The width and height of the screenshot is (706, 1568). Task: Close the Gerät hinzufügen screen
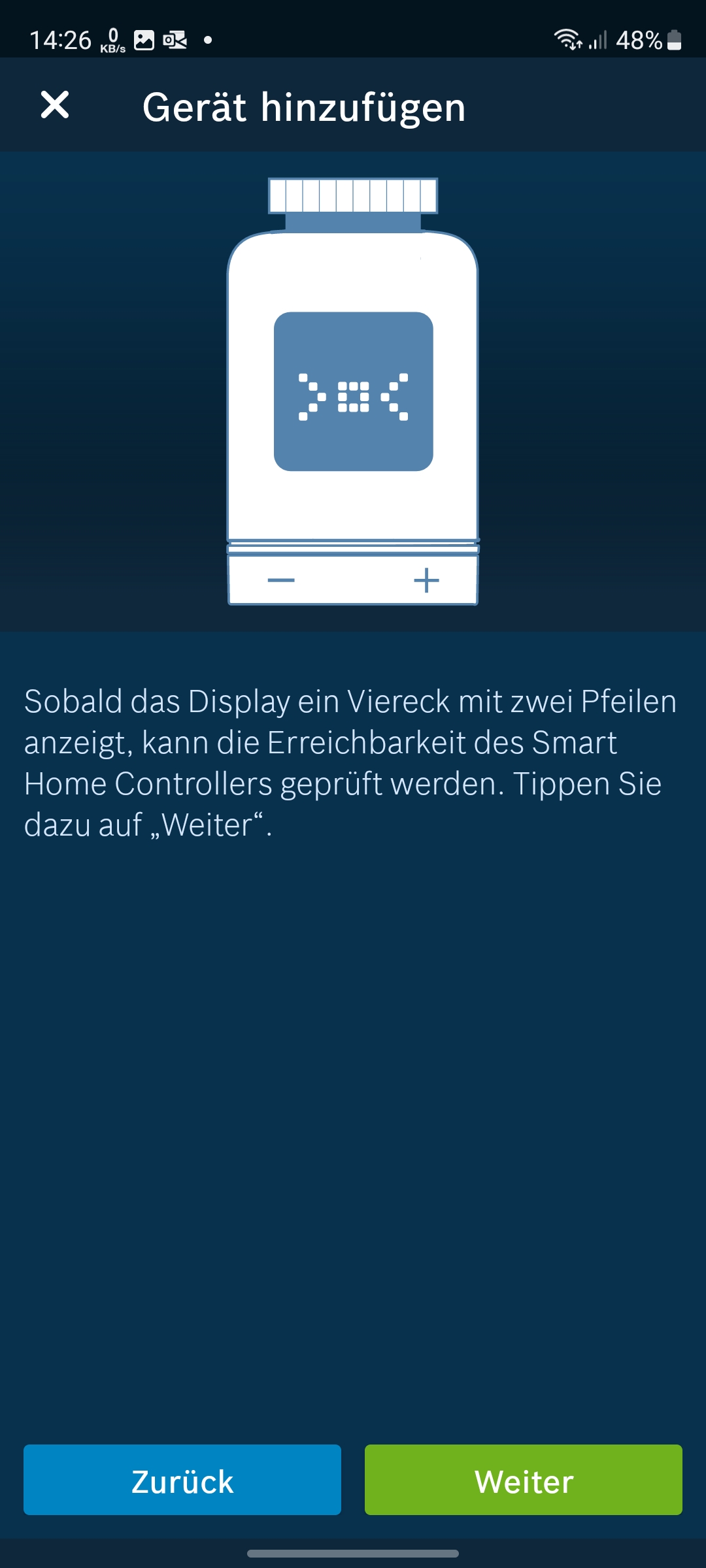pyautogui.click(x=55, y=105)
